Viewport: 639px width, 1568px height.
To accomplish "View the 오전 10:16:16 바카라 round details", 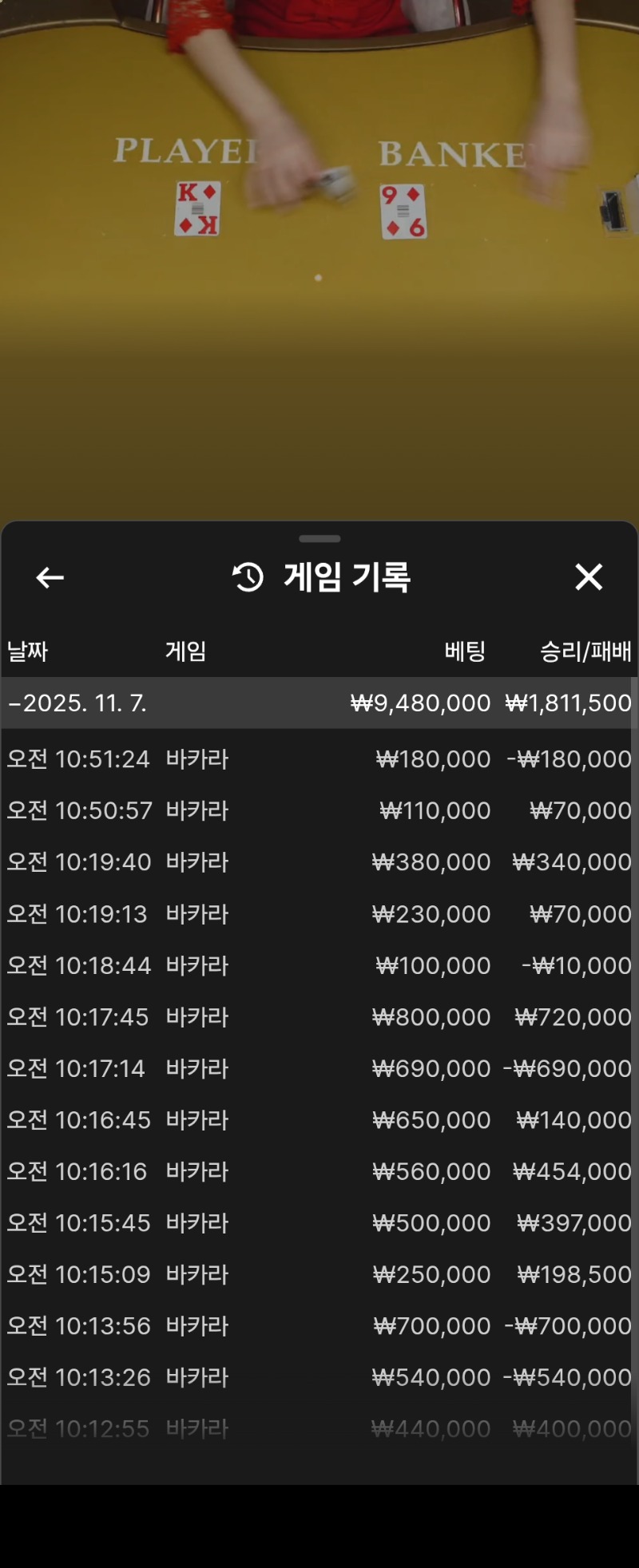I will coord(318,1171).
